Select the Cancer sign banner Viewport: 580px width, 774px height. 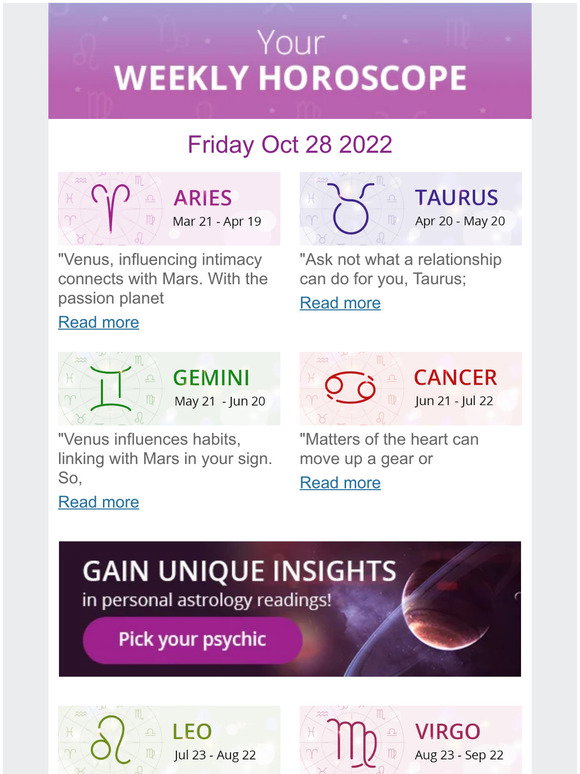[411, 388]
